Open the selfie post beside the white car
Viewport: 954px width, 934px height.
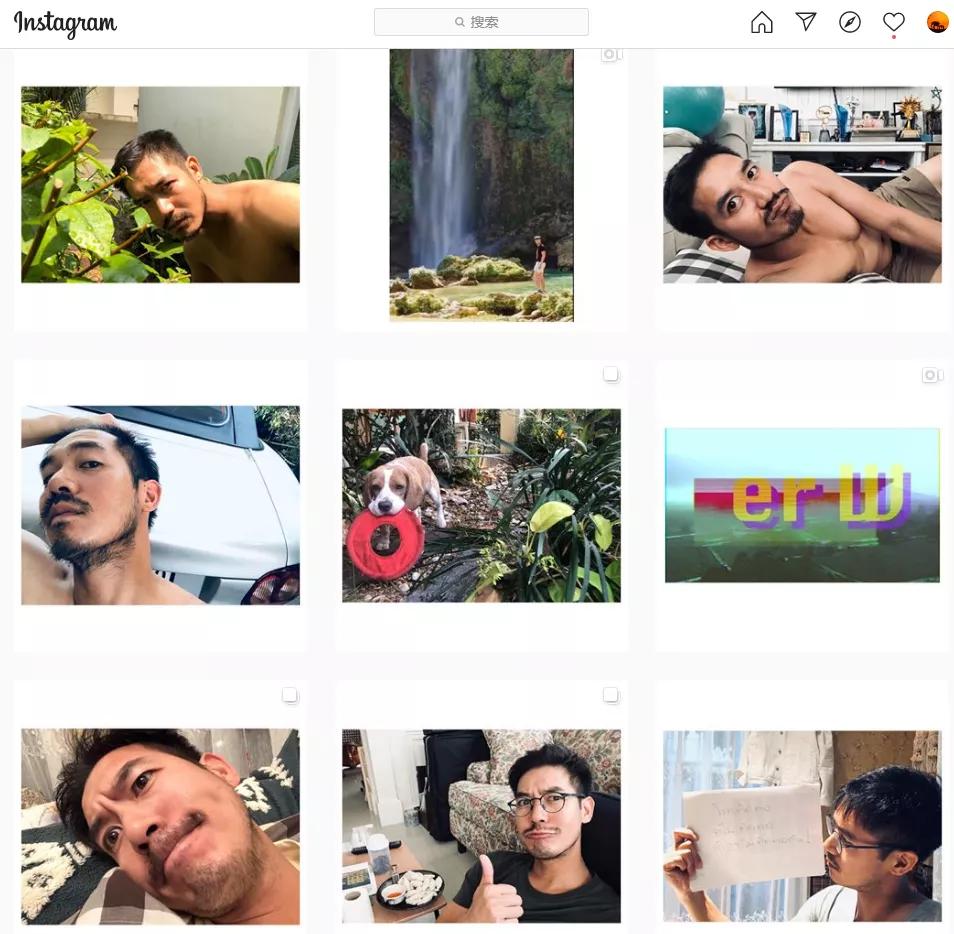tap(160, 505)
